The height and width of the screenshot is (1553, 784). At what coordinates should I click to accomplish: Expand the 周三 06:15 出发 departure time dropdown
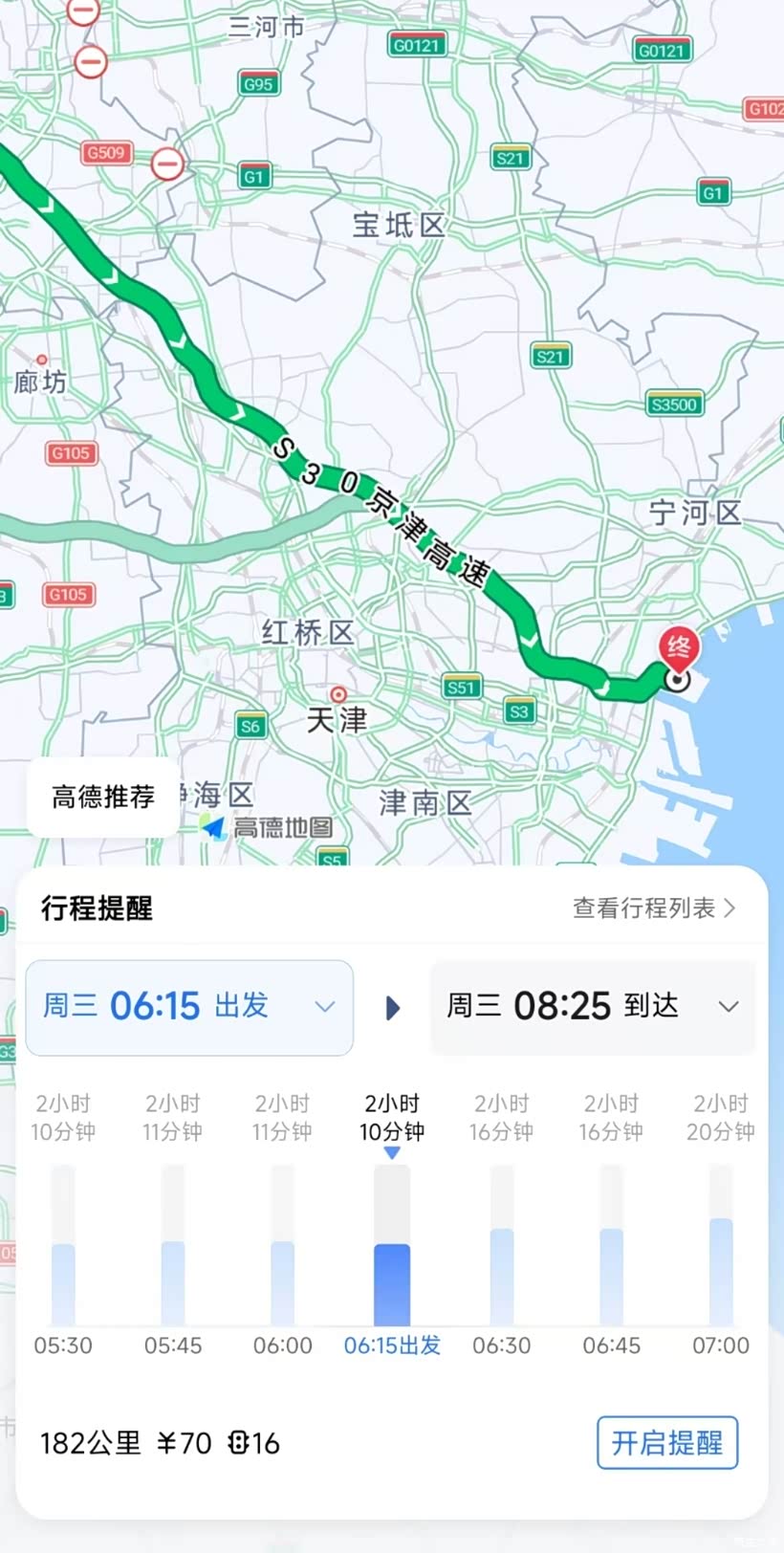189,1007
